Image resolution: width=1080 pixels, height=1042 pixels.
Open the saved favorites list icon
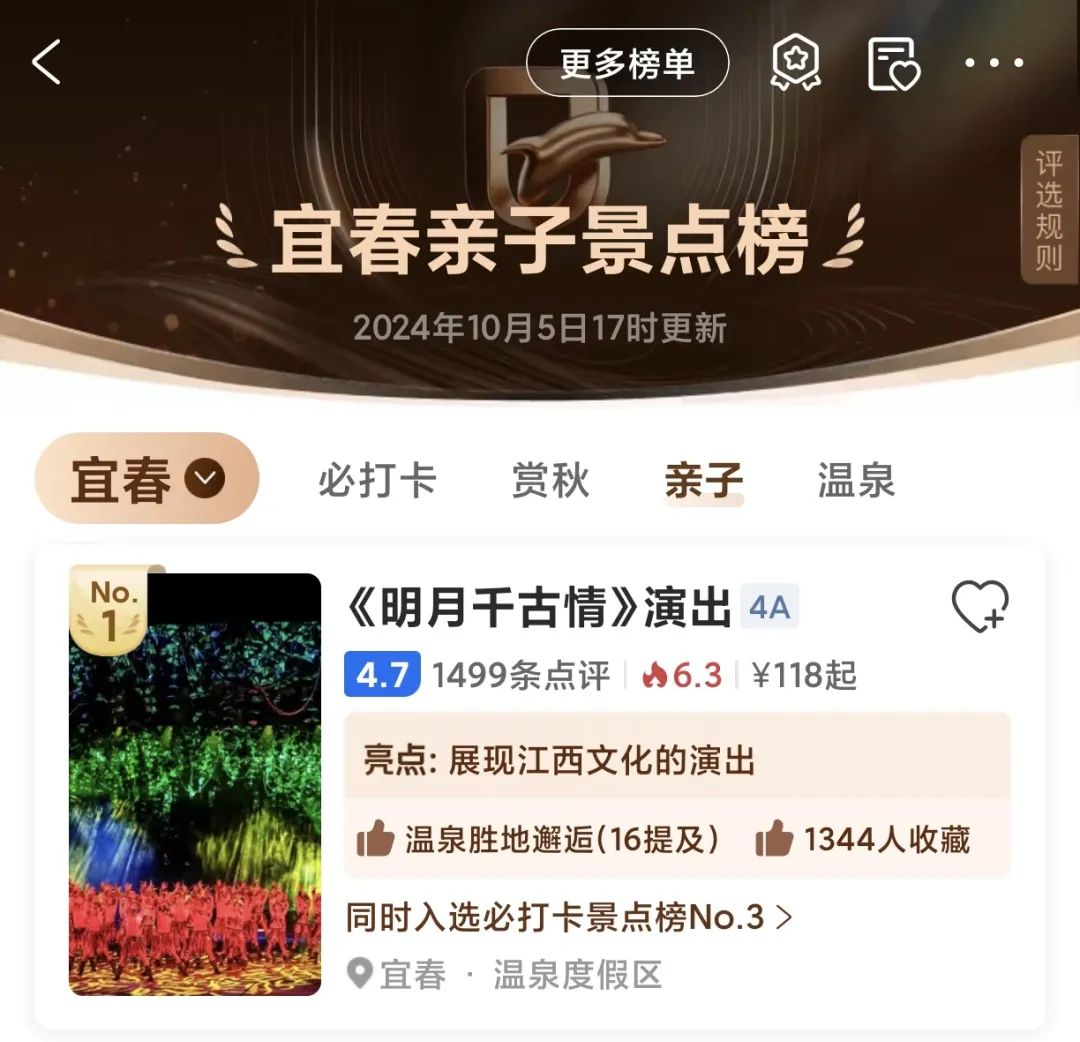(x=892, y=63)
